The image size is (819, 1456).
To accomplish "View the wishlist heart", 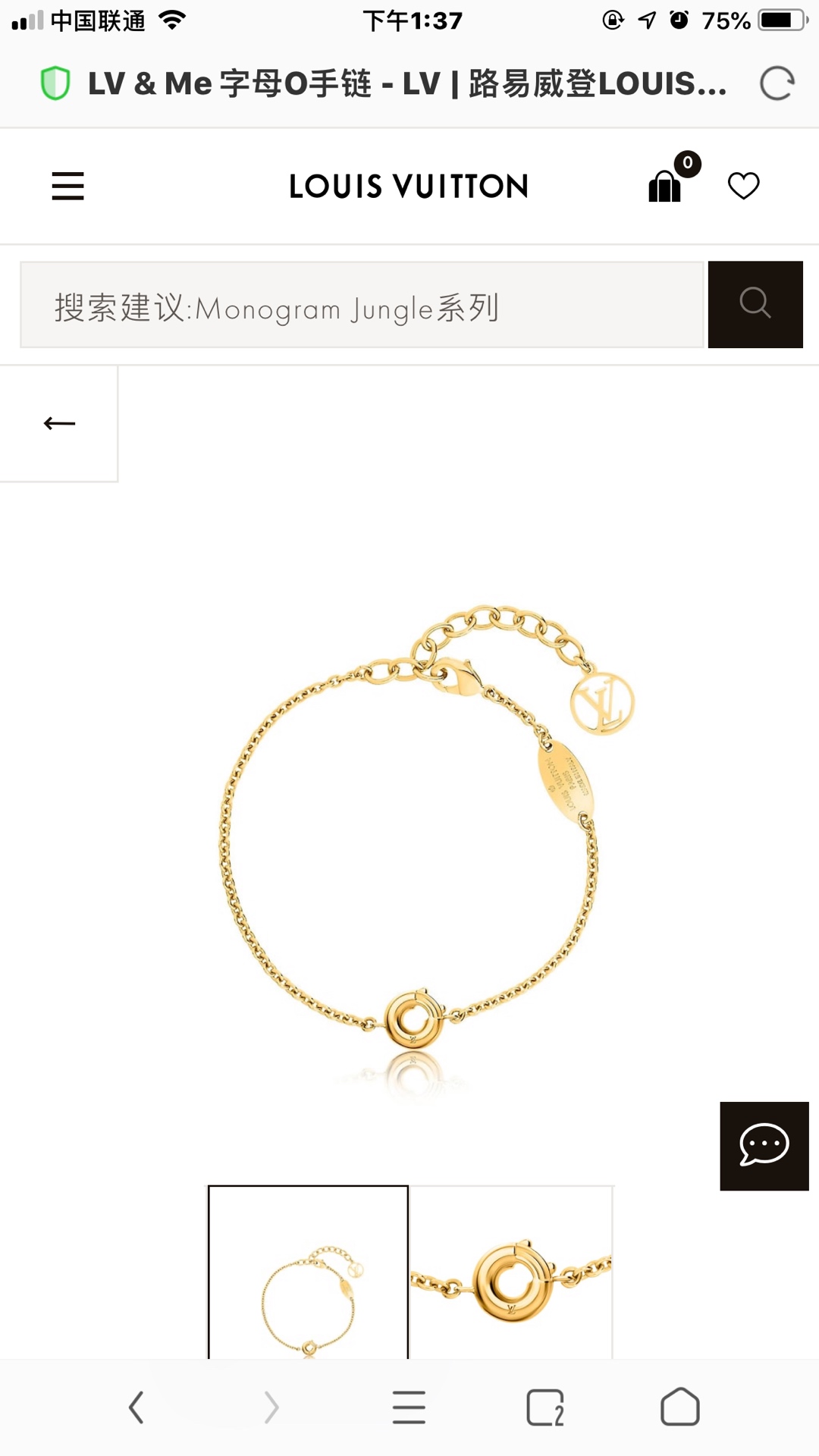I will click(743, 186).
